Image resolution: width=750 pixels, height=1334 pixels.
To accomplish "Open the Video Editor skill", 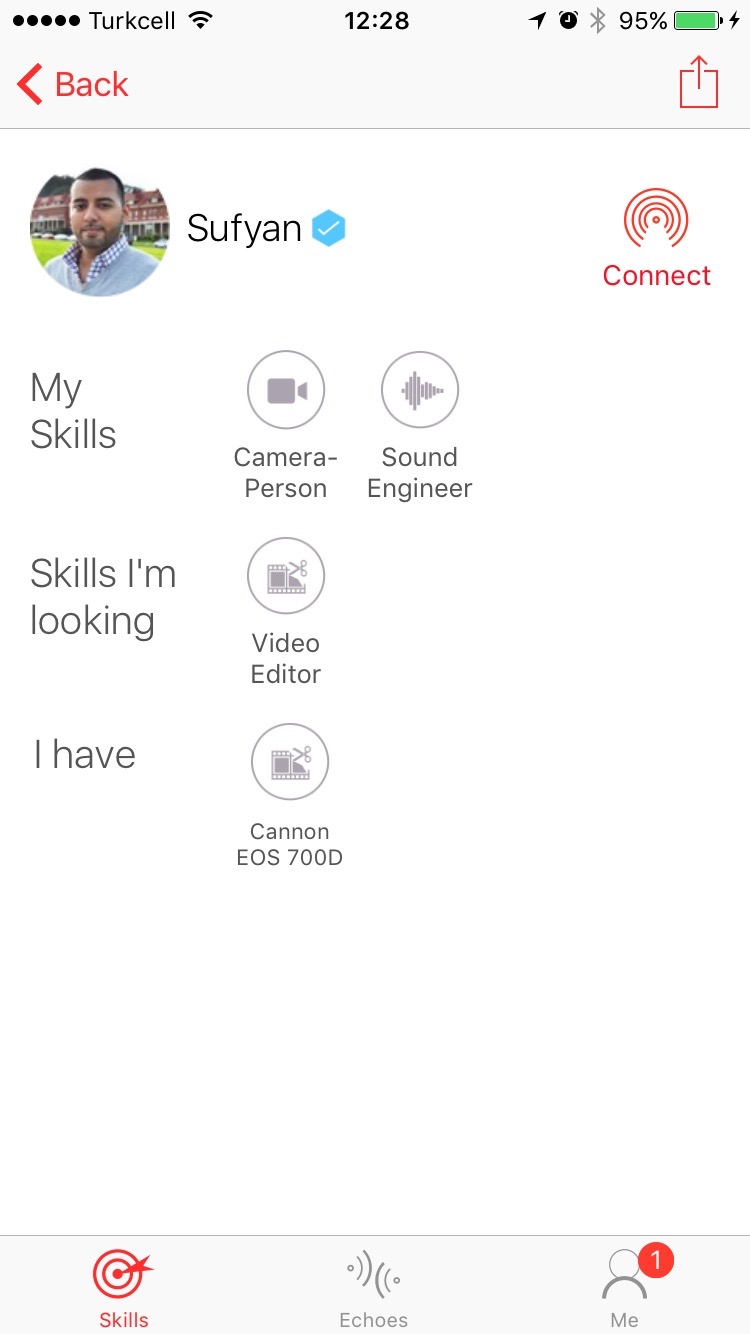I will (x=286, y=576).
